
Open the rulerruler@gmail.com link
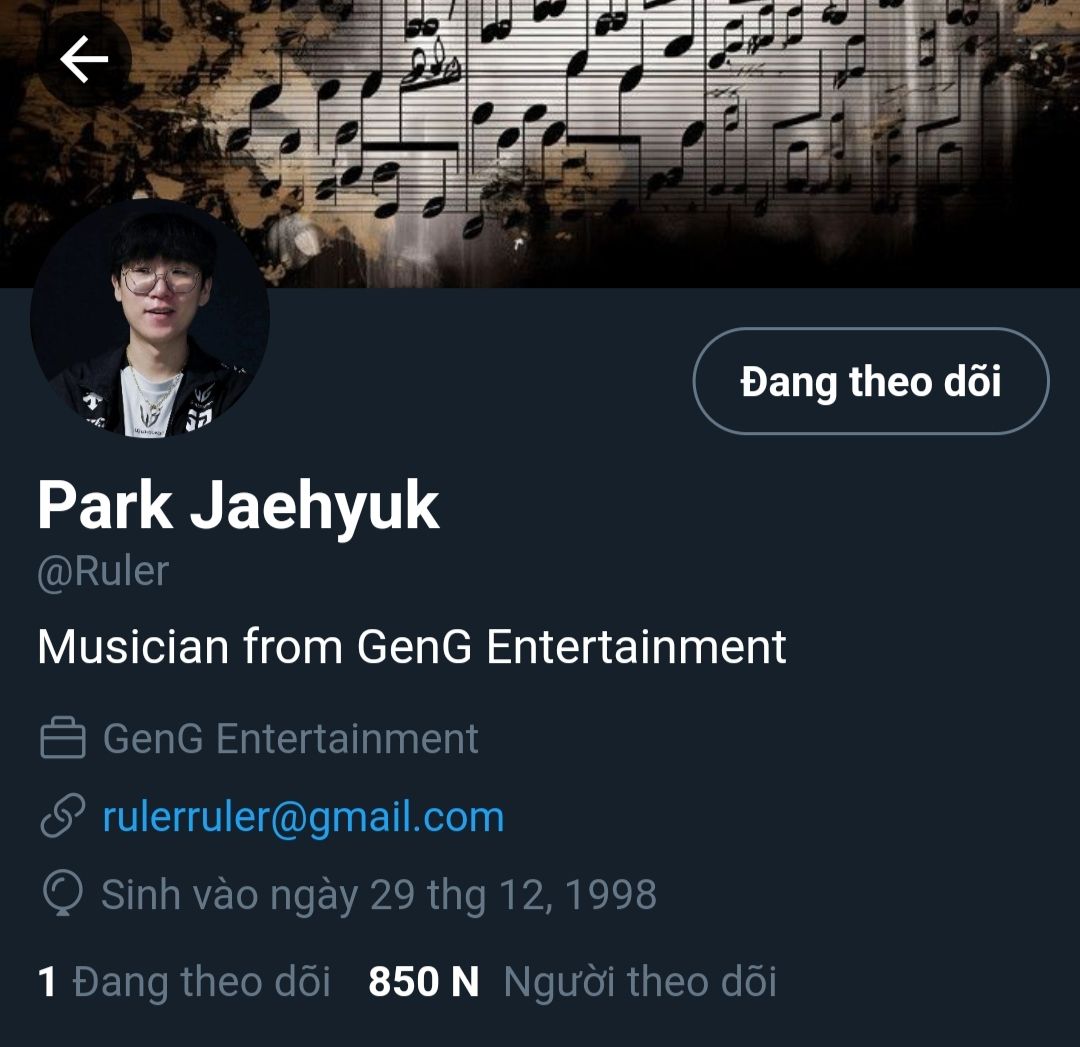click(x=303, y=817)
